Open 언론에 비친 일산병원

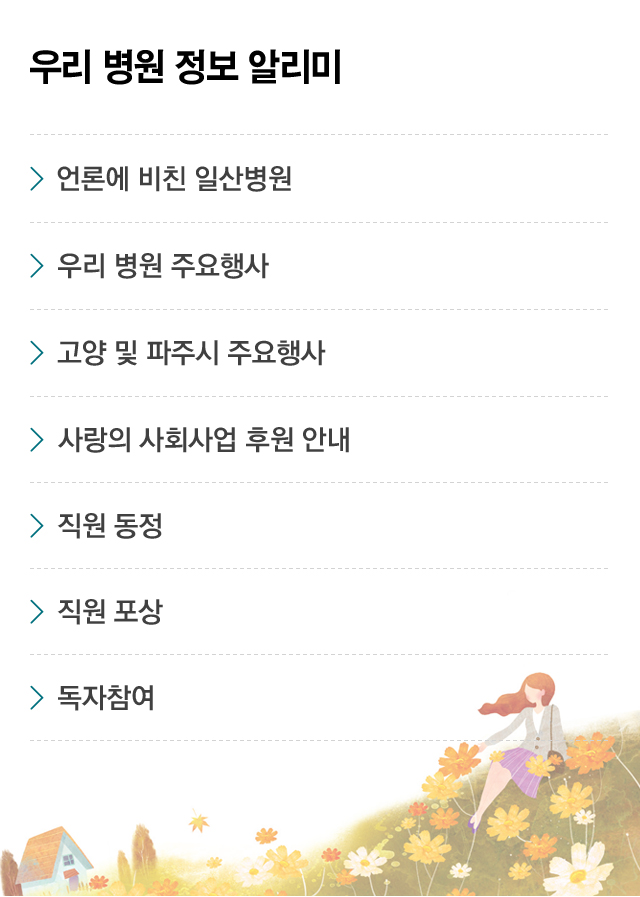174,179
